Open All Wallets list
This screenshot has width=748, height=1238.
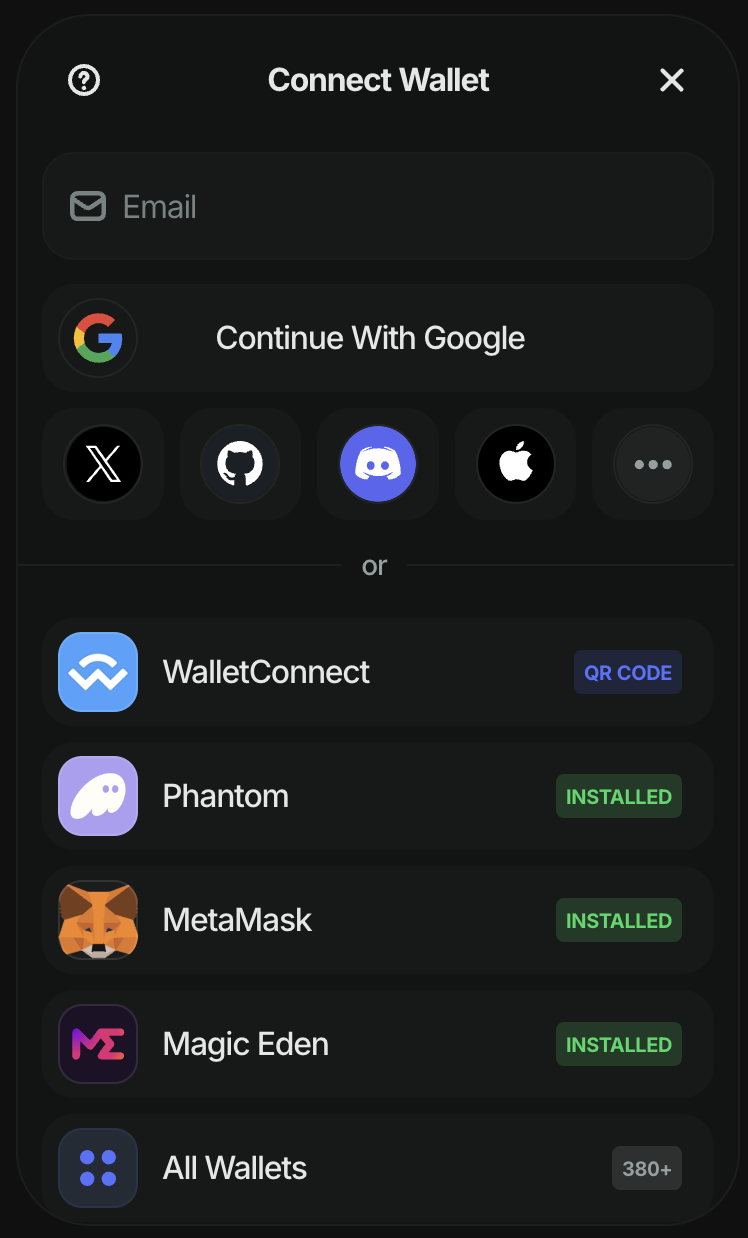pyautogui.click(x=378, y=1168)
